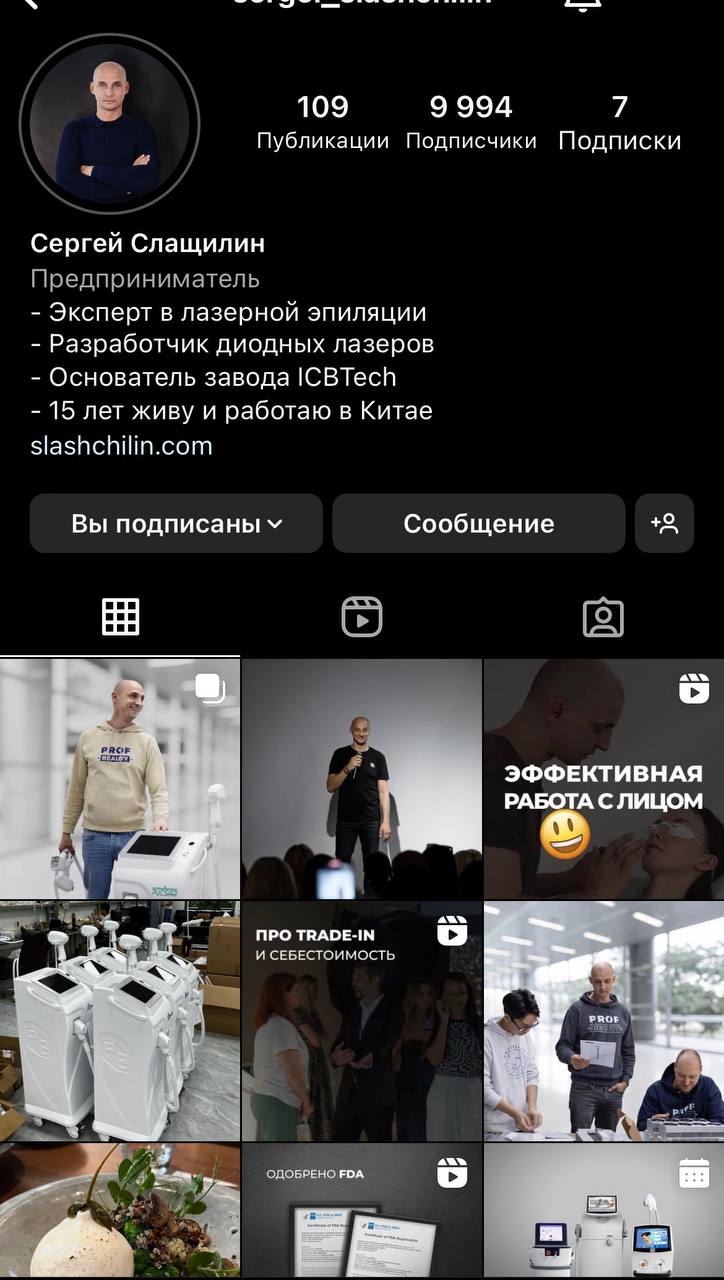724x1280 pixels.
Task: Open the post marked with calendar icon
Action: coord(604,1211)
